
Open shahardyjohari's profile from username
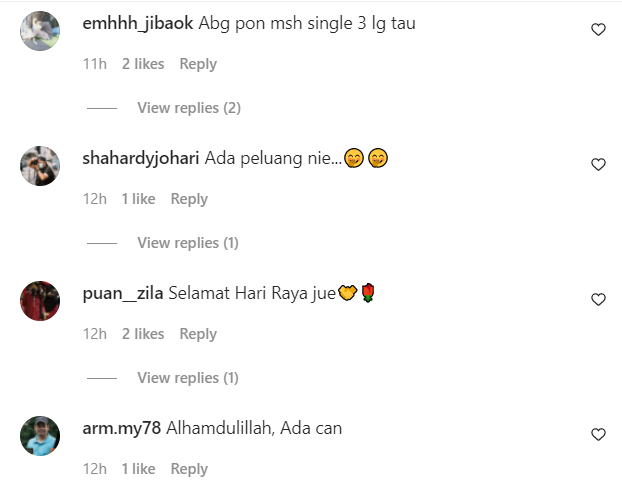pyautogui.click(x=141, y=158)
